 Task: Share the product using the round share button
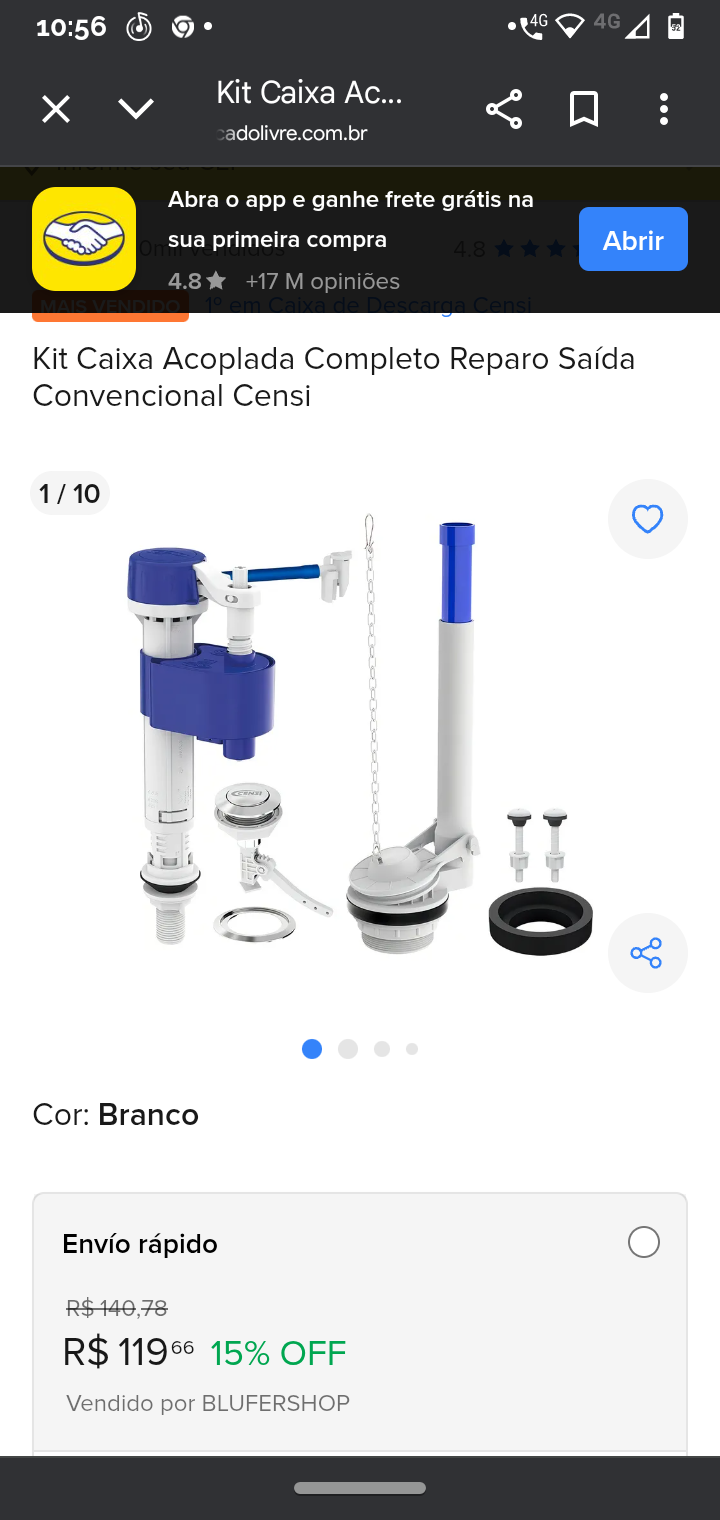(x=647, y=953)
